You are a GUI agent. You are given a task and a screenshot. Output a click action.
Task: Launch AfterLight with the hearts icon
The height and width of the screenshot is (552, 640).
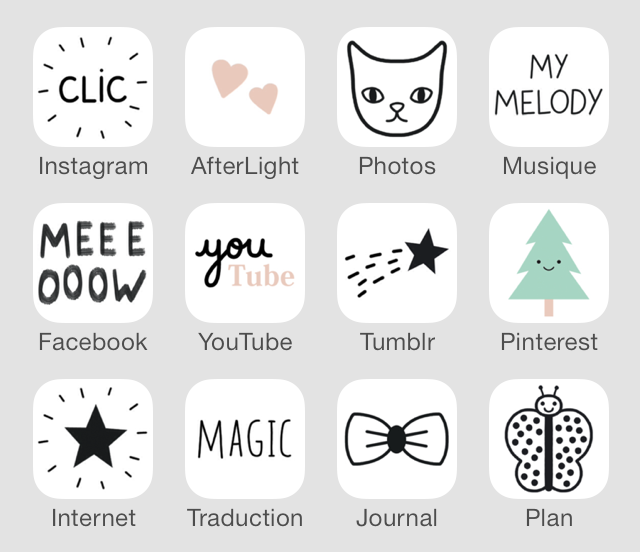pyautogui.click(x=245, y=87)
